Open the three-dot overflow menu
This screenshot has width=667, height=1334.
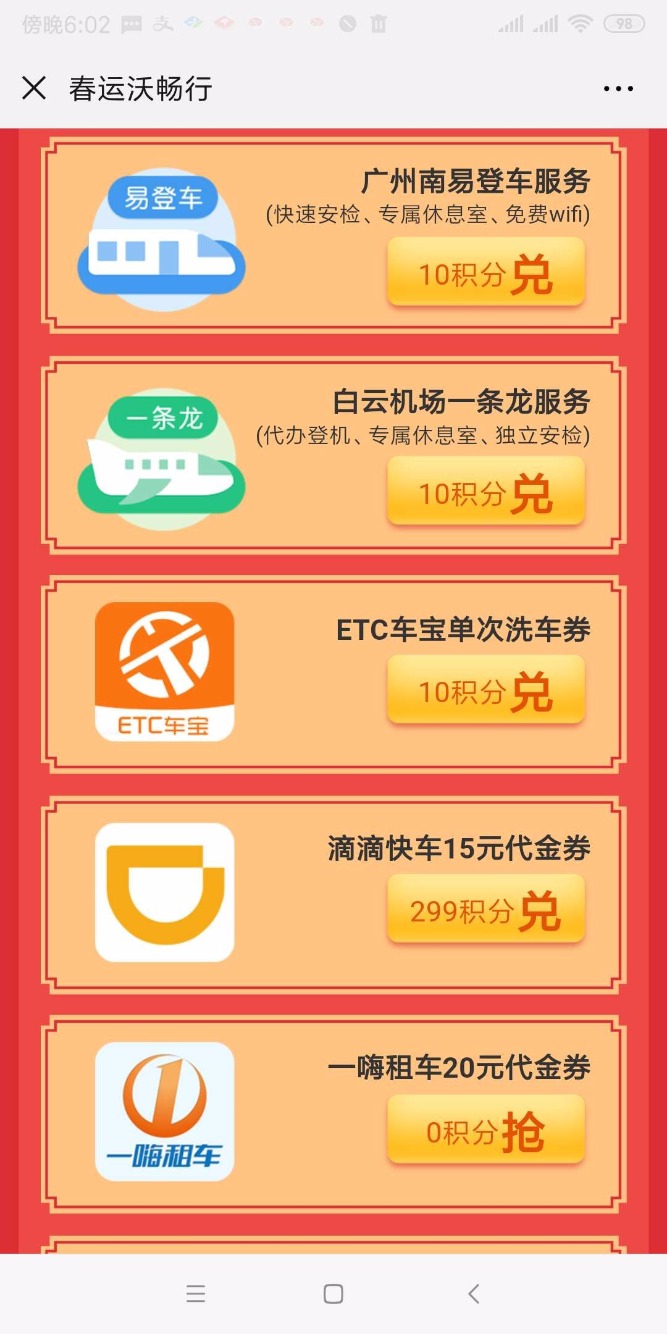618,88
